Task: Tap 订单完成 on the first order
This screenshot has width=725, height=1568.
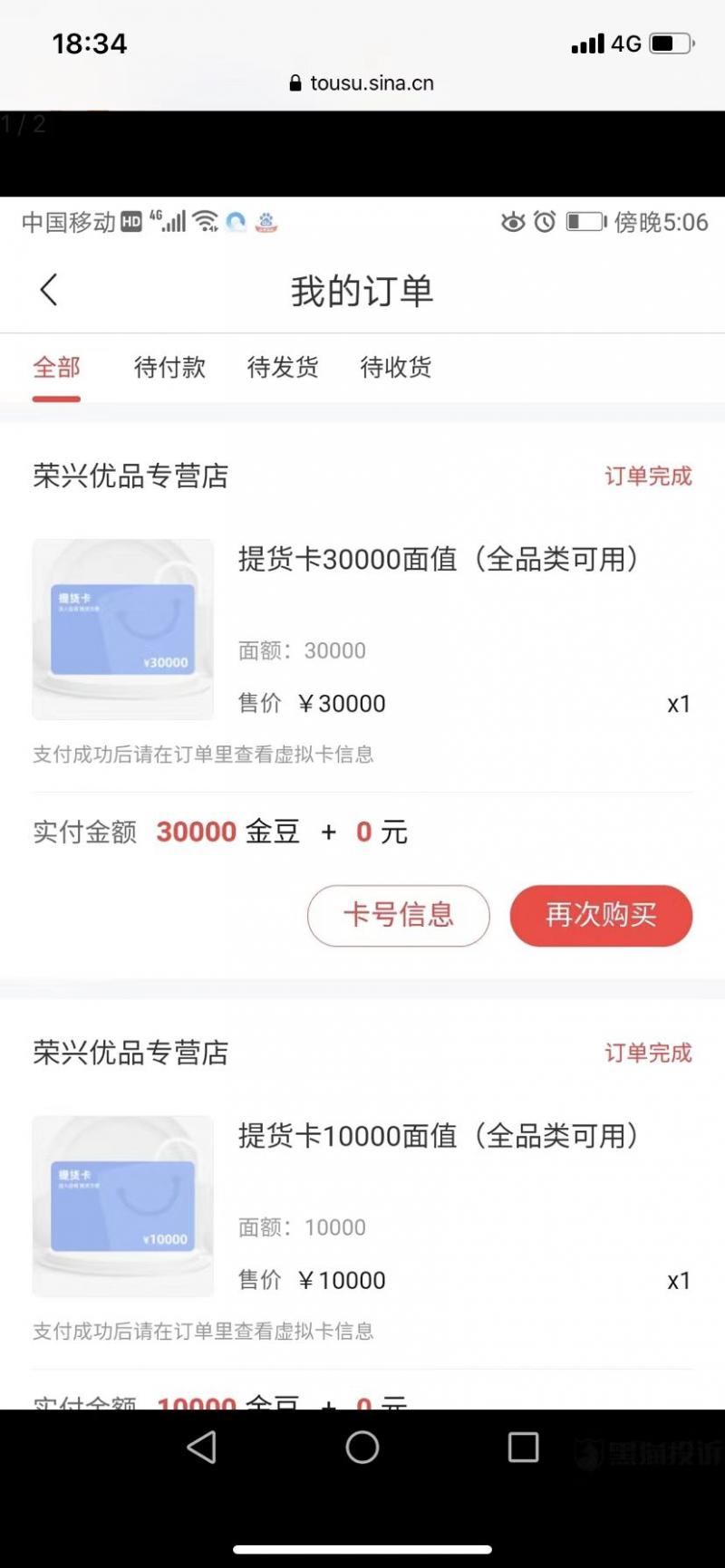Action: [647, 476]
